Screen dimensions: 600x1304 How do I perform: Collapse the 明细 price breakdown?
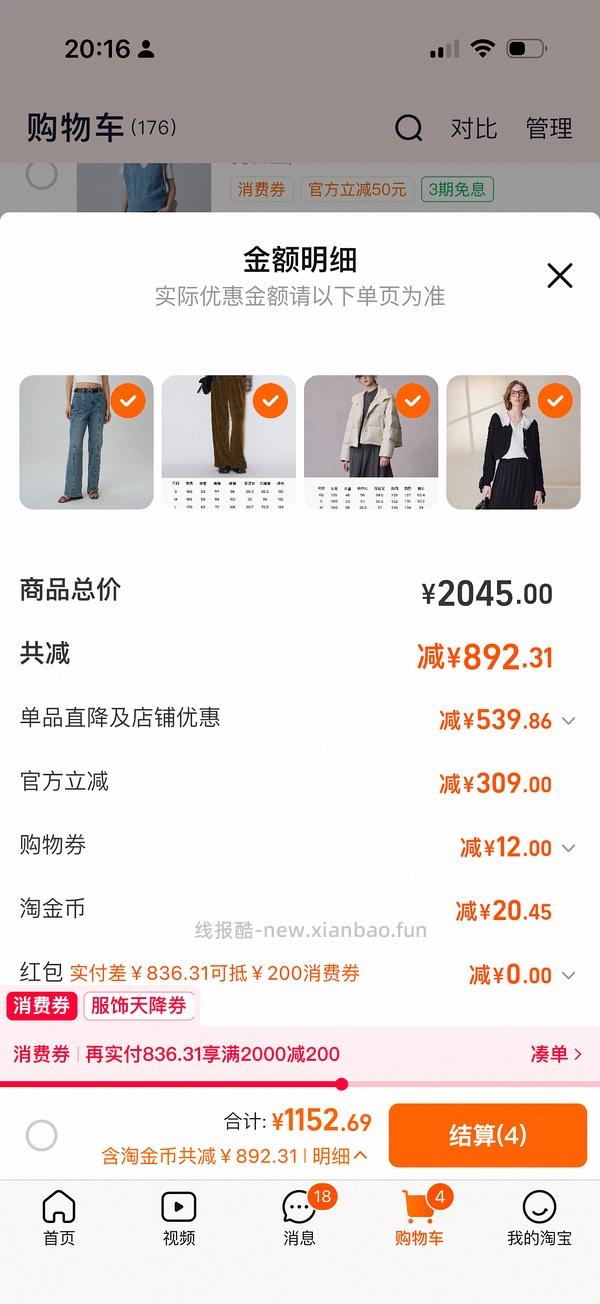click(340, 1156)
